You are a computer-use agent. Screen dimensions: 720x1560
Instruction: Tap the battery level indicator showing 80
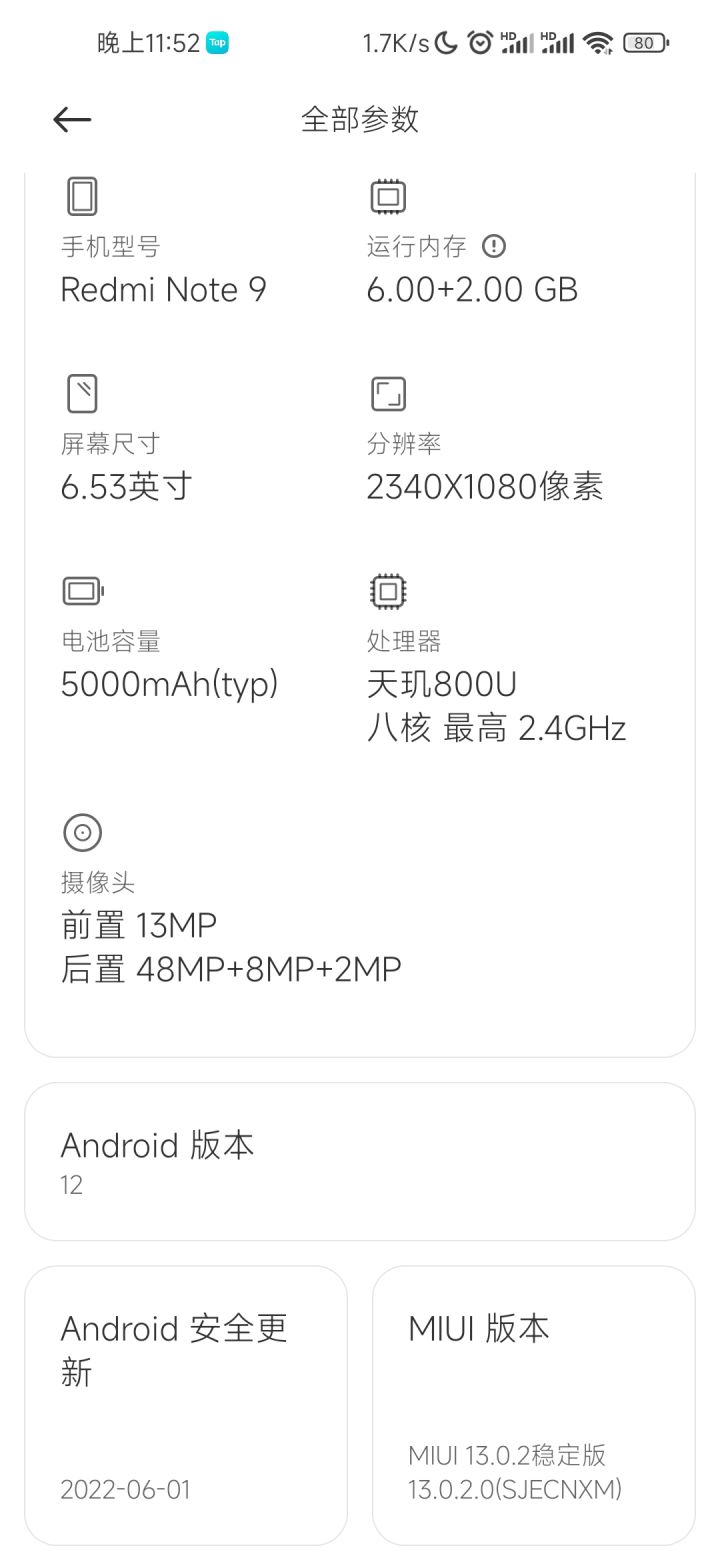[645, 43]
